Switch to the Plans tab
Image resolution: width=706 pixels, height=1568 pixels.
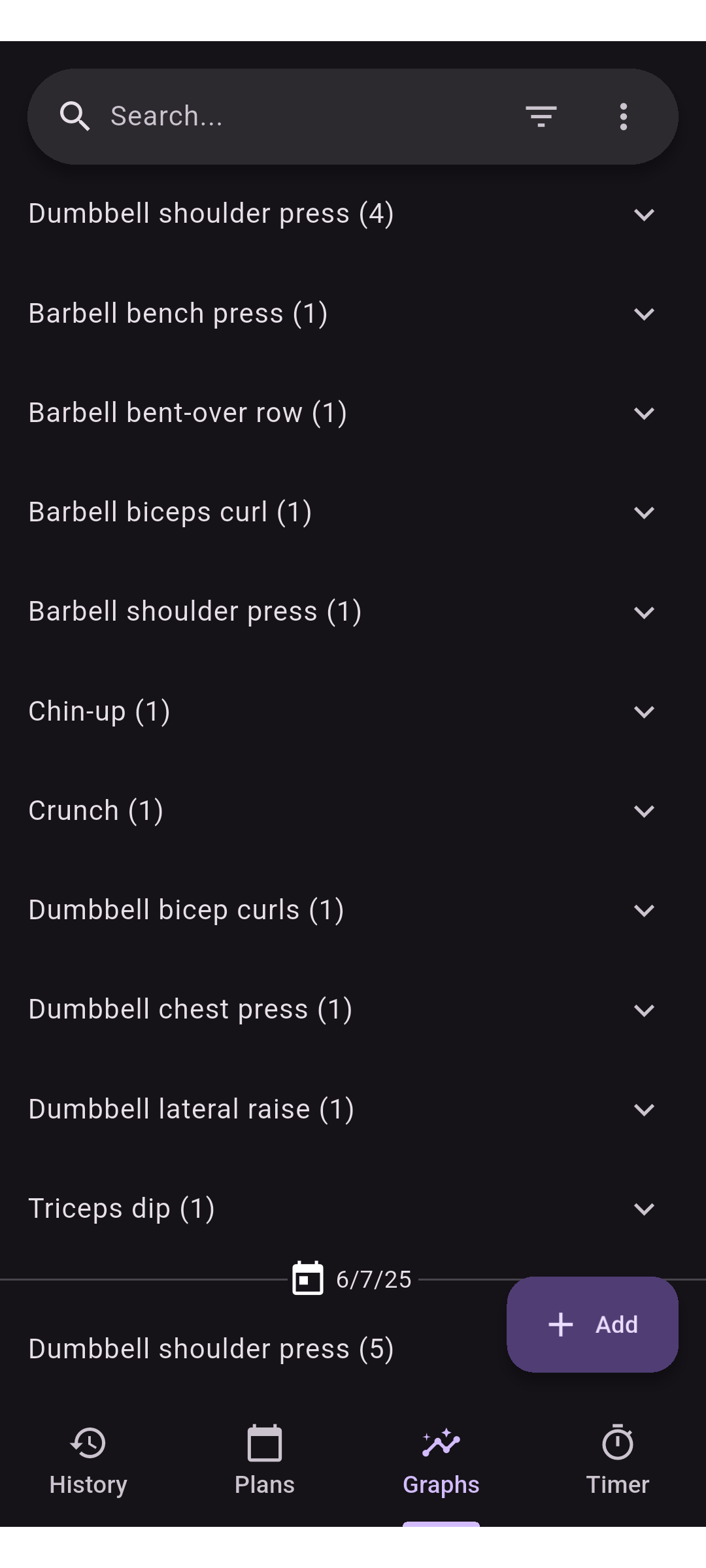coord(265,1461)
